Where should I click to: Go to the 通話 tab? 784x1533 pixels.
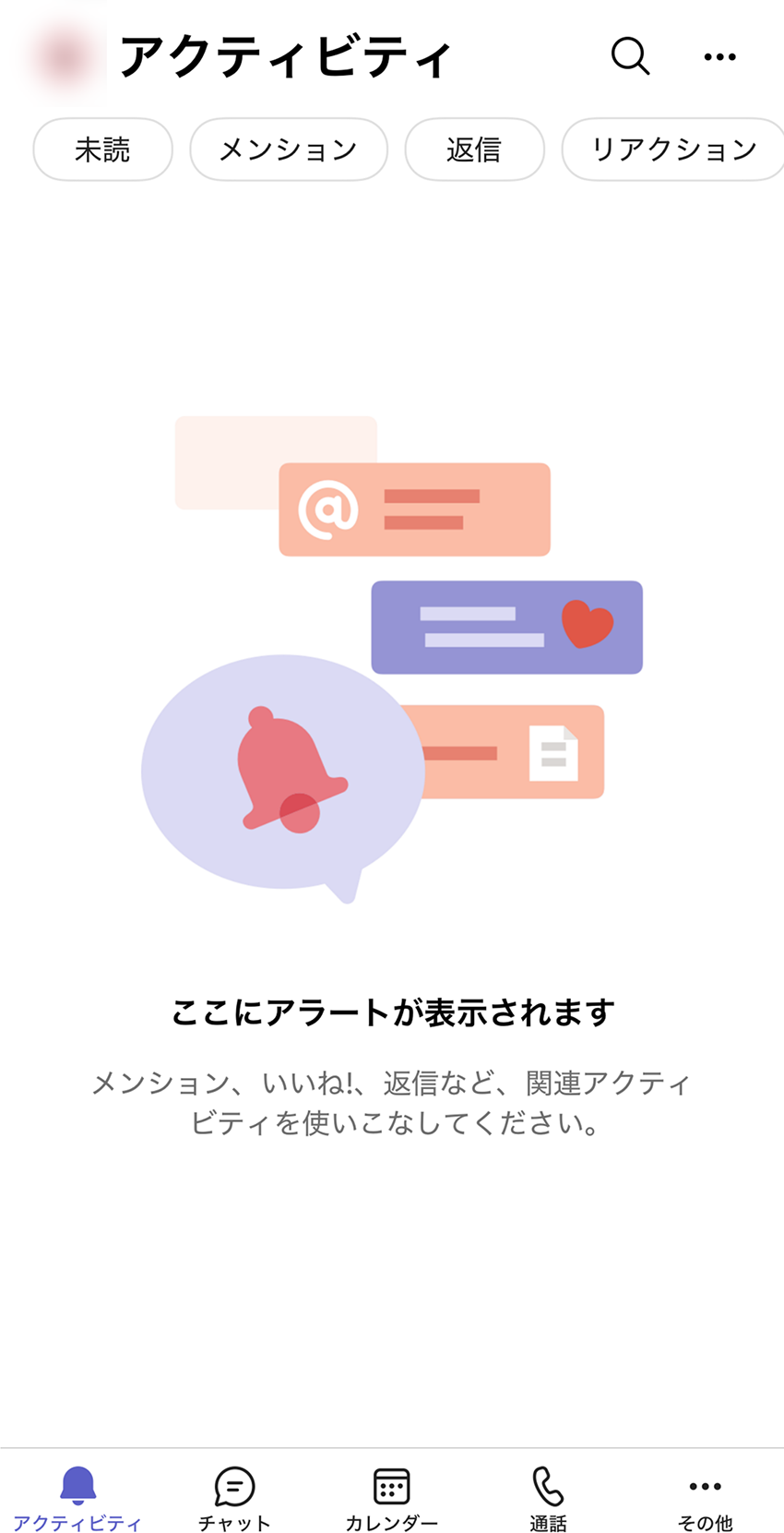[x=548, y=1497]
